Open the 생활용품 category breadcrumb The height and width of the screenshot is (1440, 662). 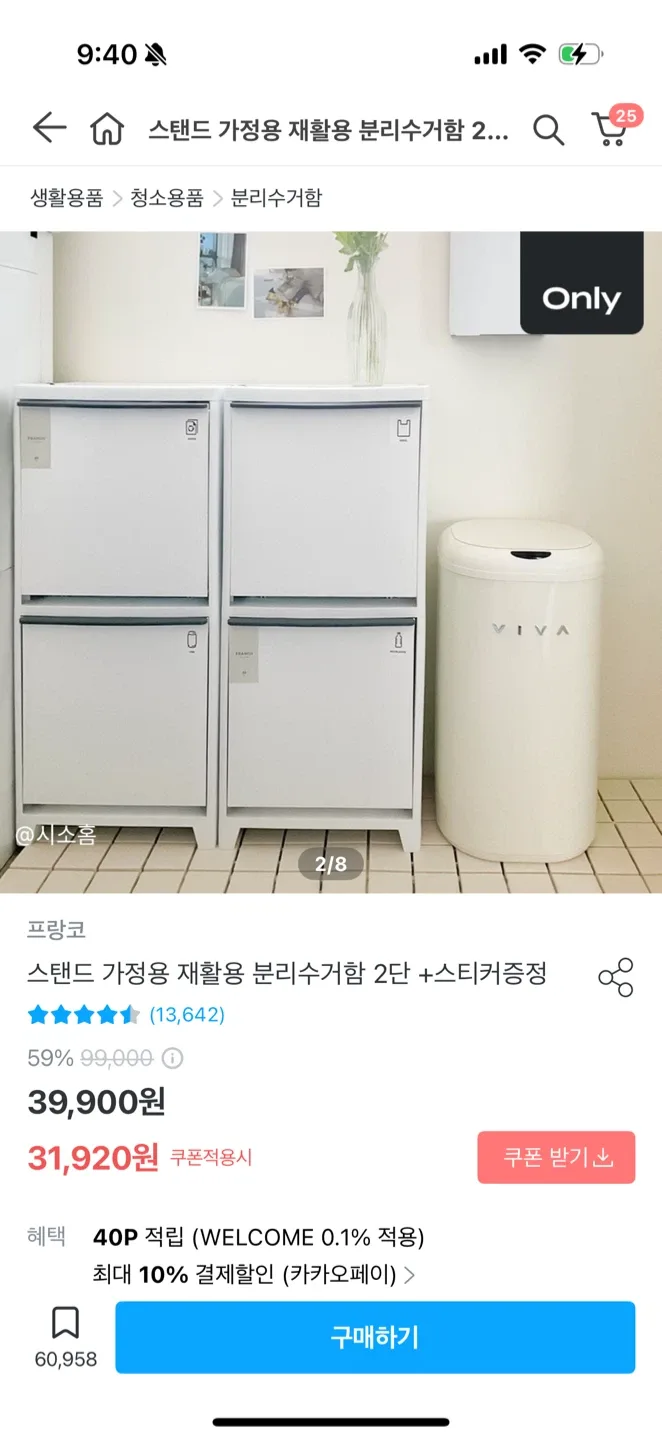[66, 198]
